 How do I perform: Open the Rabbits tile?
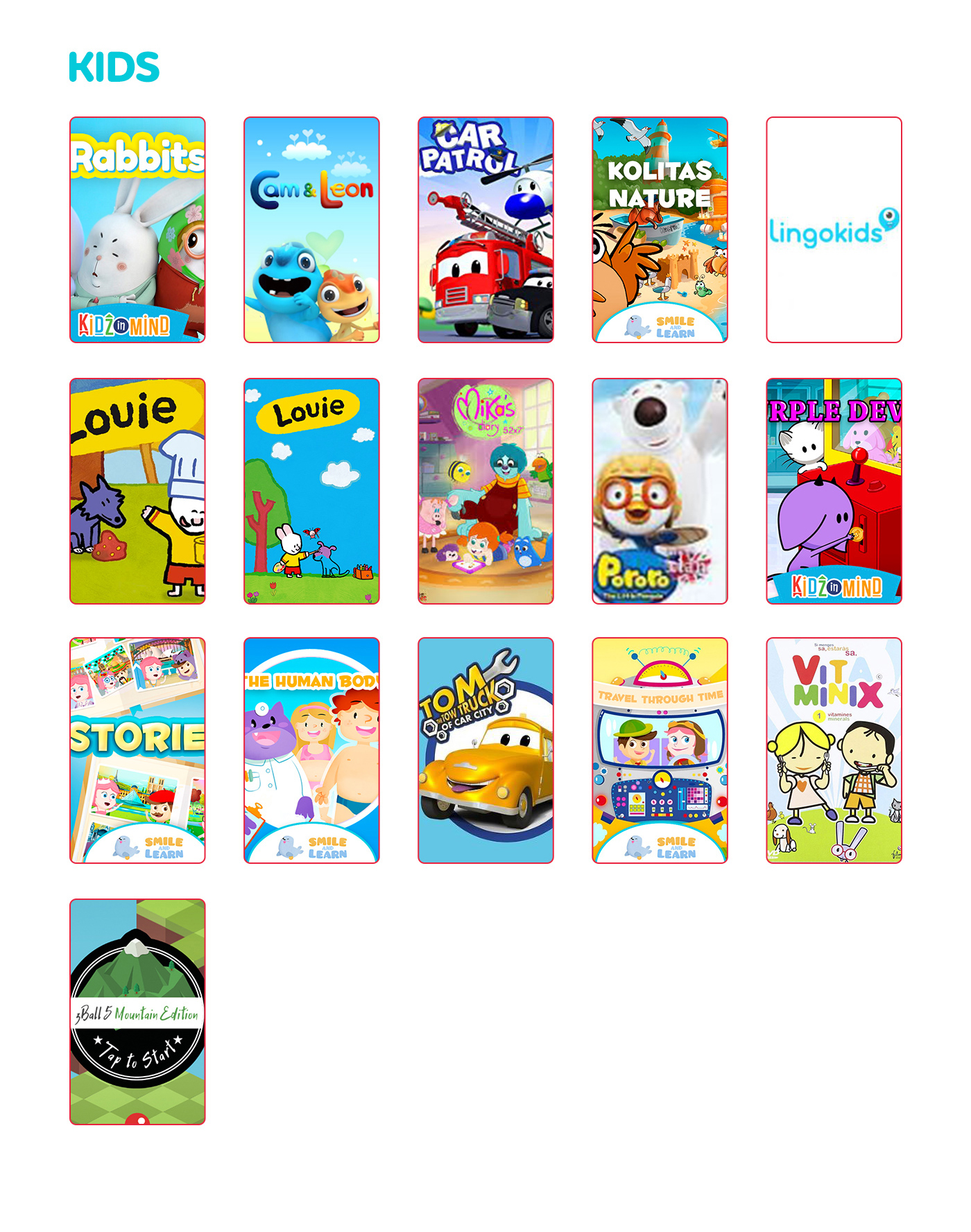pos(137,229)
